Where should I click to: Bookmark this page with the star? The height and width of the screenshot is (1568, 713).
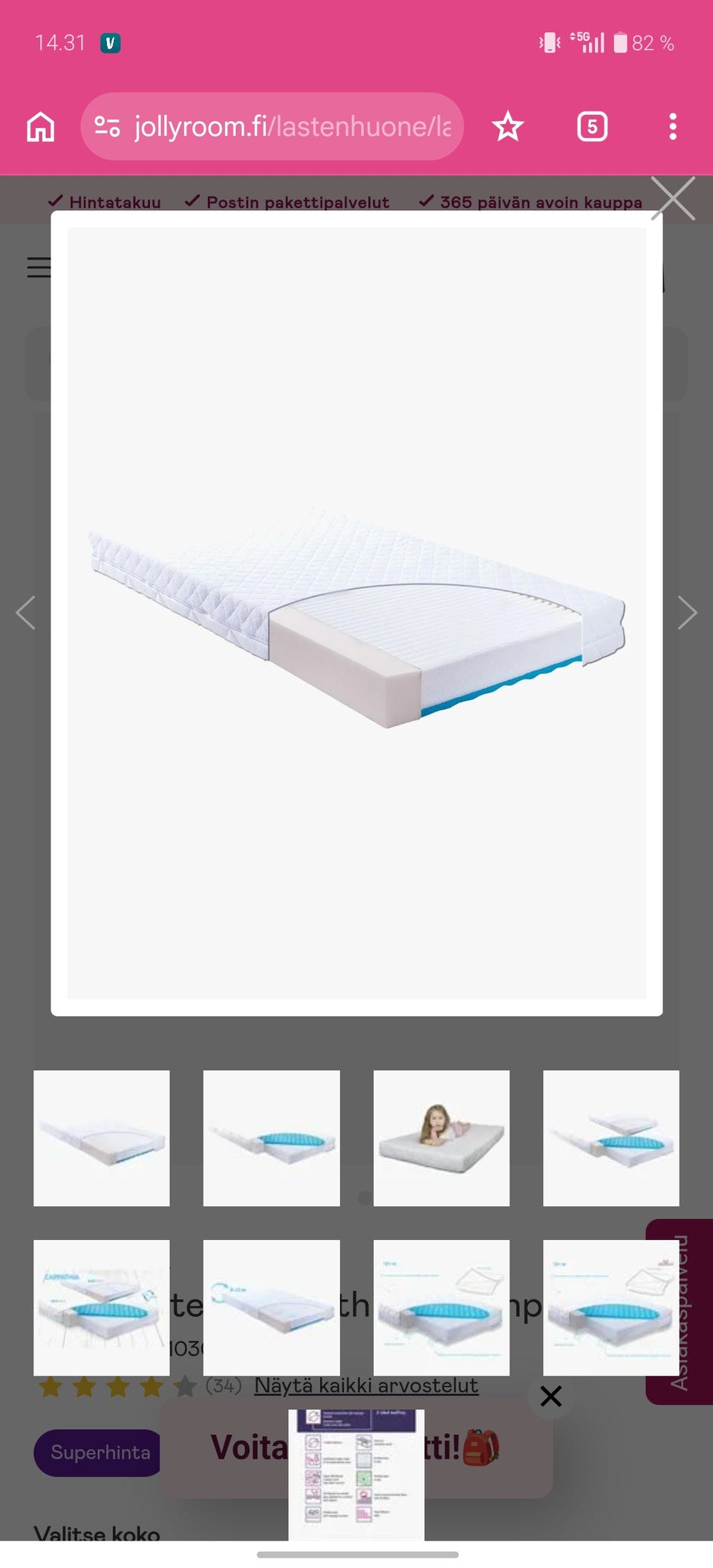click(508, 126)
